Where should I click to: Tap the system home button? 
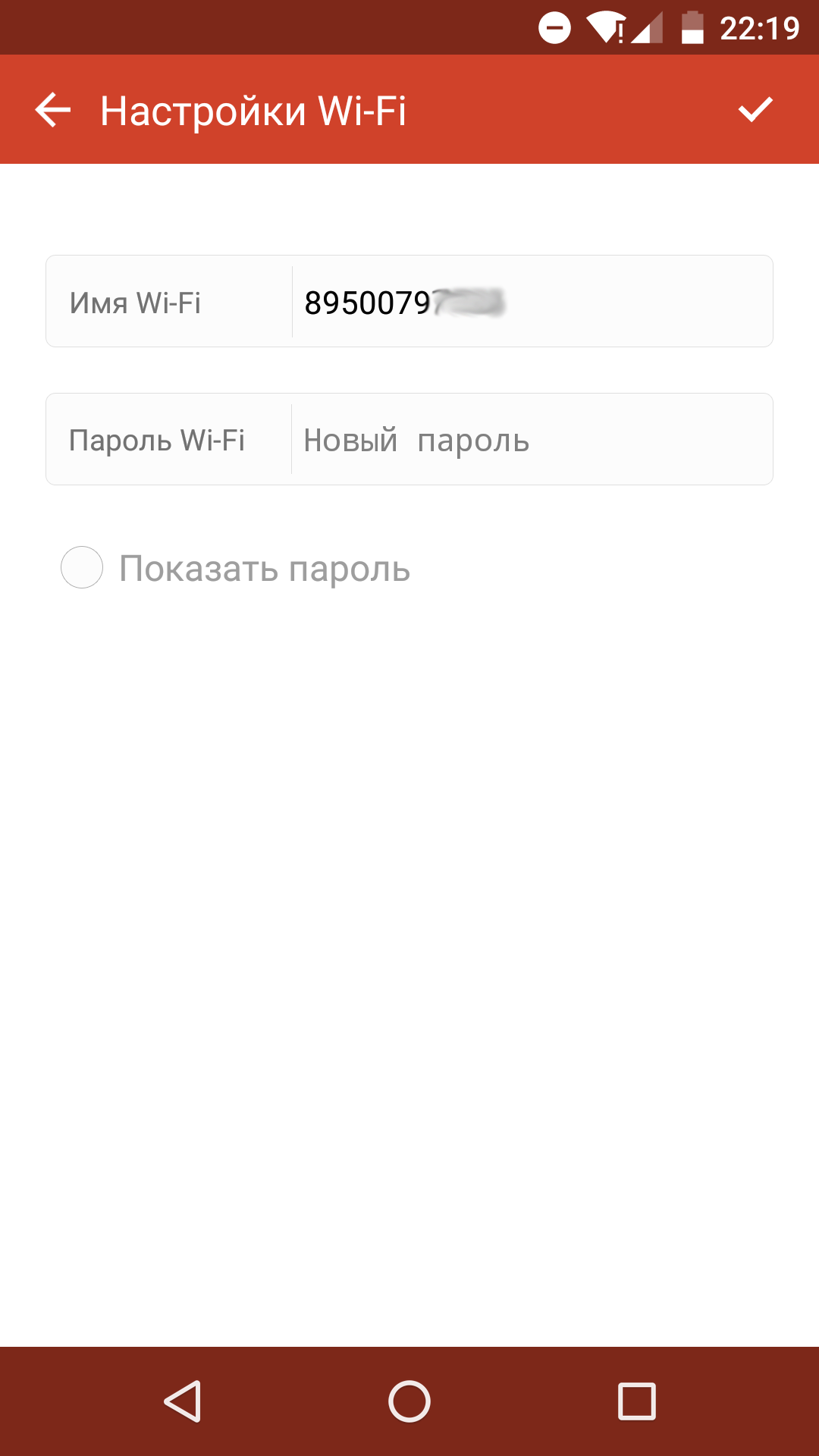(x=409, y=1401)
